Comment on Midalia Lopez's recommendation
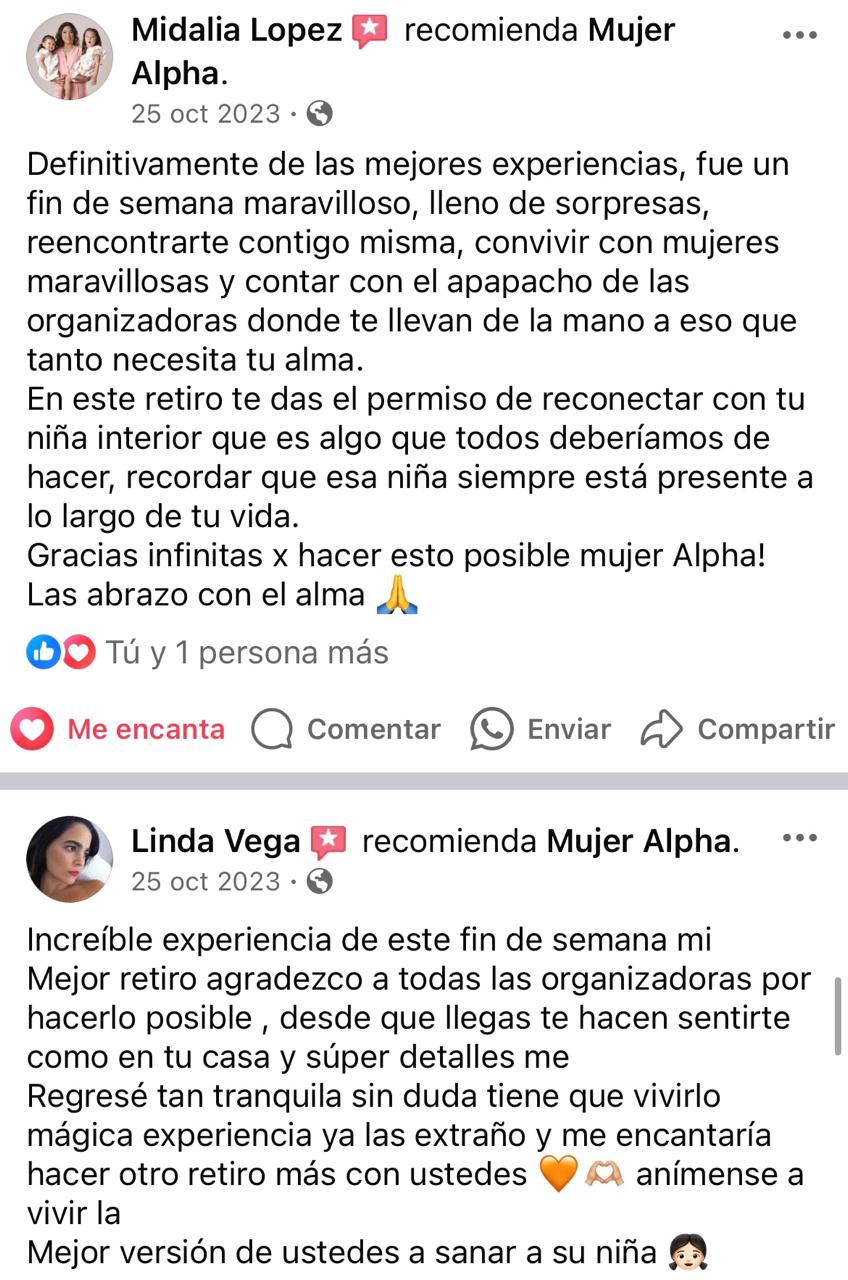 click(346, 730)
